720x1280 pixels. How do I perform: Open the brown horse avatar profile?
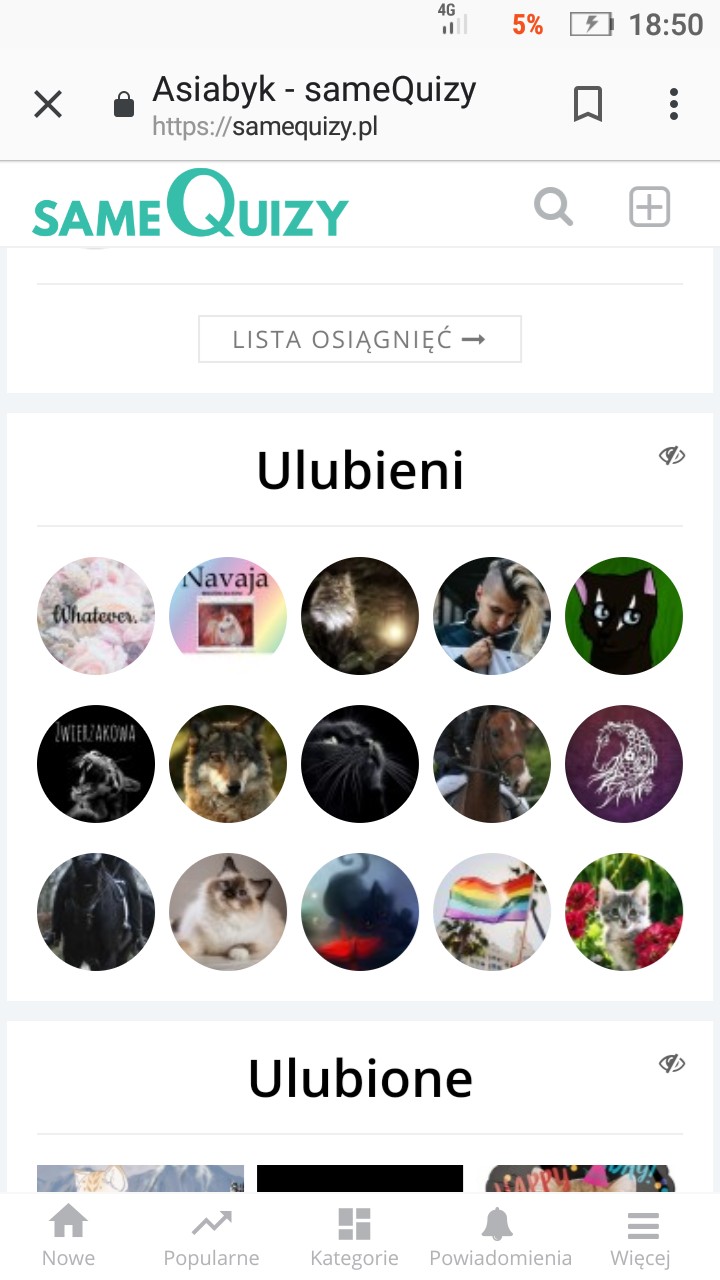pyautogui.click(x=492, y=764)
